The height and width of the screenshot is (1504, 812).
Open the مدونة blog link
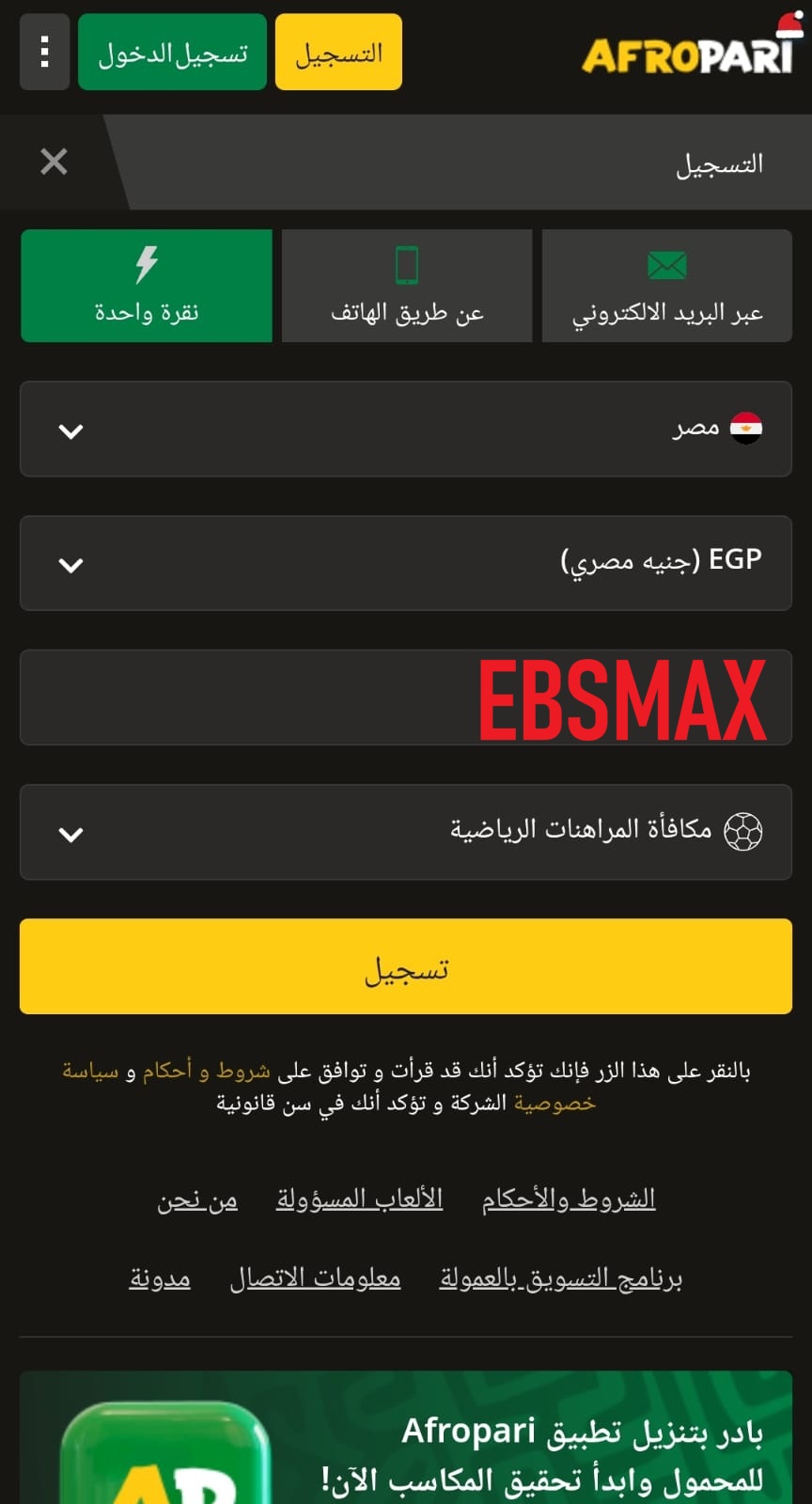click(x=160, y=1278)
